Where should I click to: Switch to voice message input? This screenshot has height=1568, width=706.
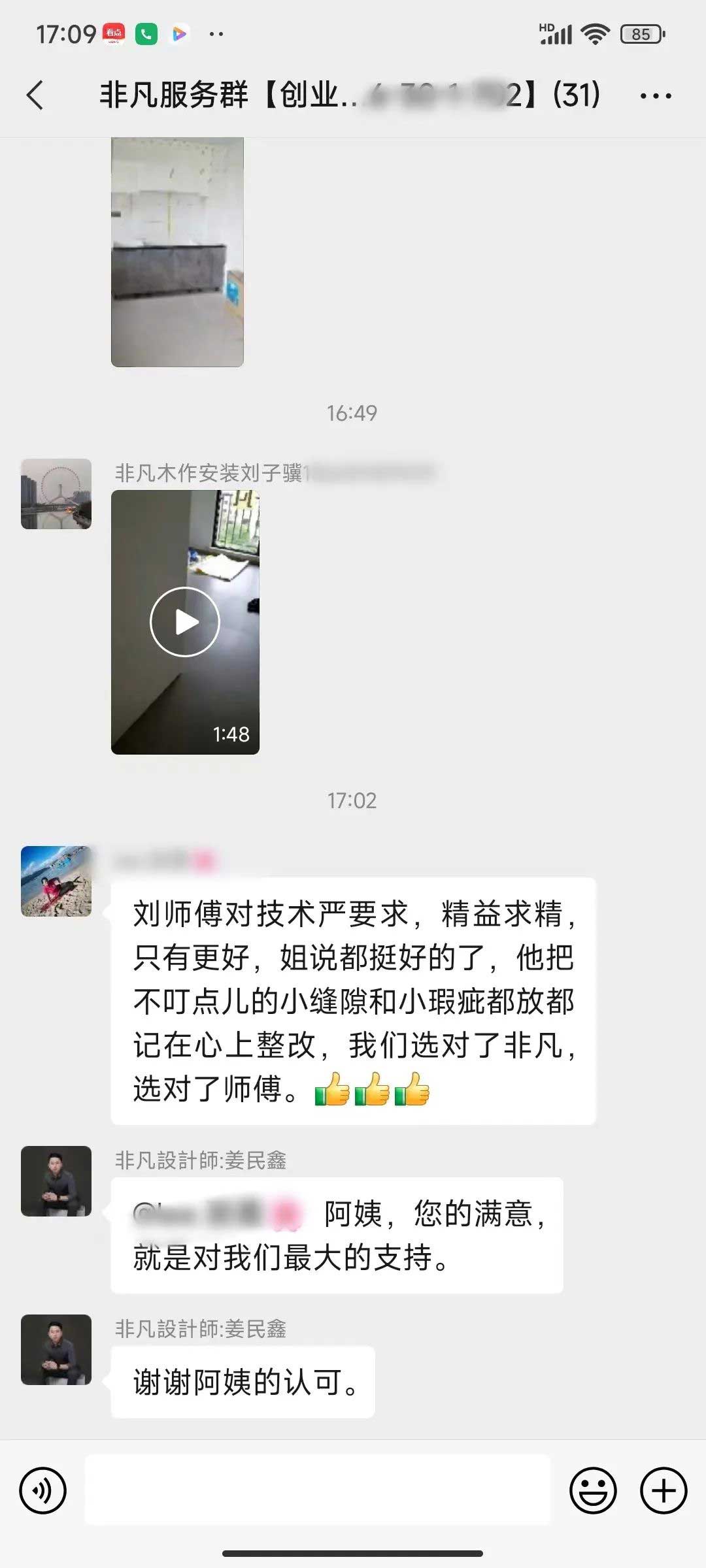[43, 1490]
